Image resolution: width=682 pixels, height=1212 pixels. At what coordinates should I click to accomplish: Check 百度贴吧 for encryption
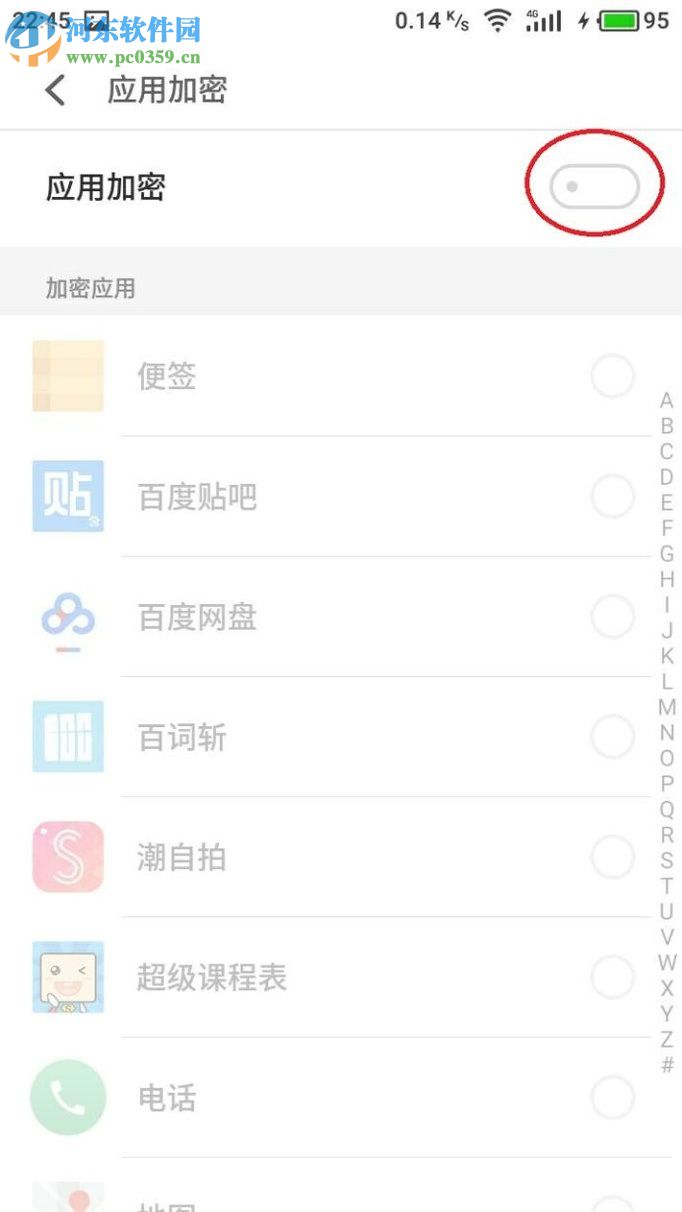tap(612, 497)
